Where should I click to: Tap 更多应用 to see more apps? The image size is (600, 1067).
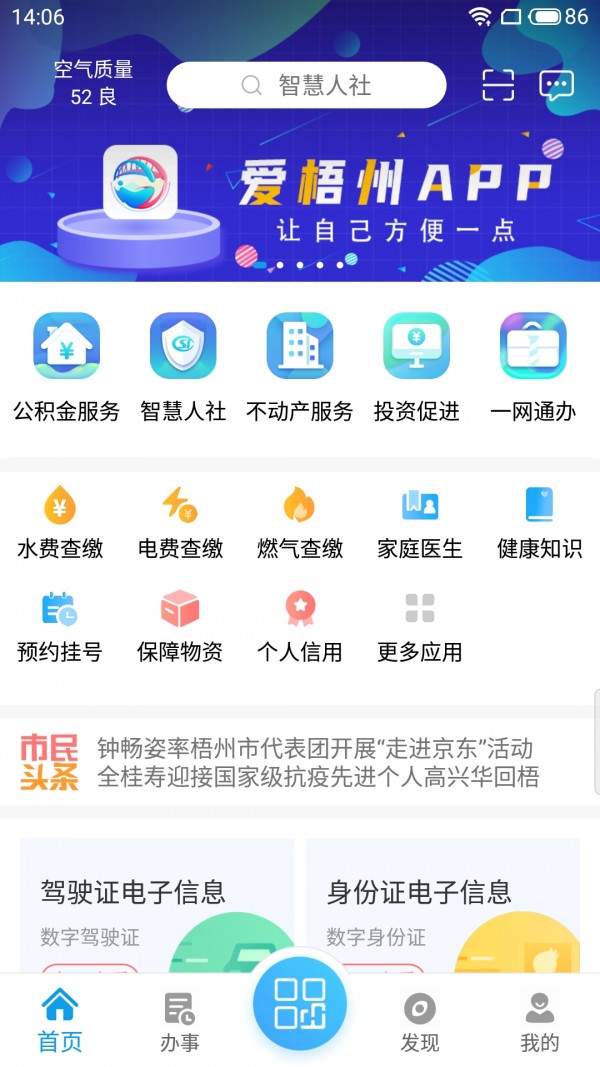[x=420, y=627]
